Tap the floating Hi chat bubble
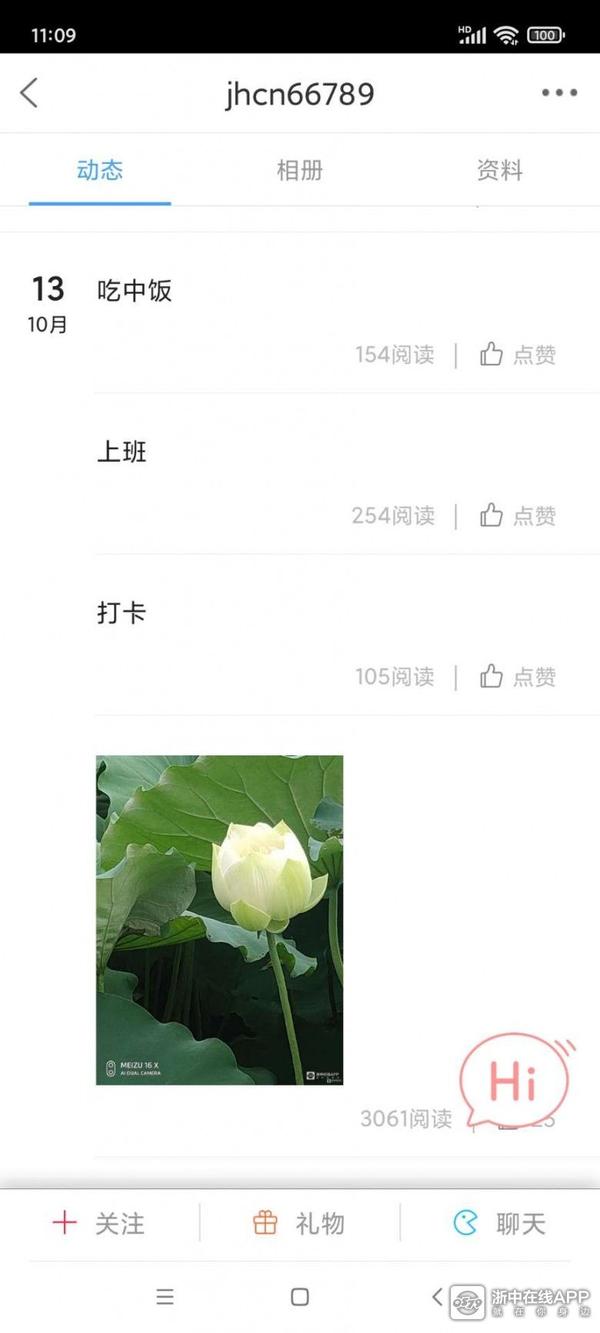Image resolution: width=600 pixels, height=1333 pixels. [x=515, y=1081]
